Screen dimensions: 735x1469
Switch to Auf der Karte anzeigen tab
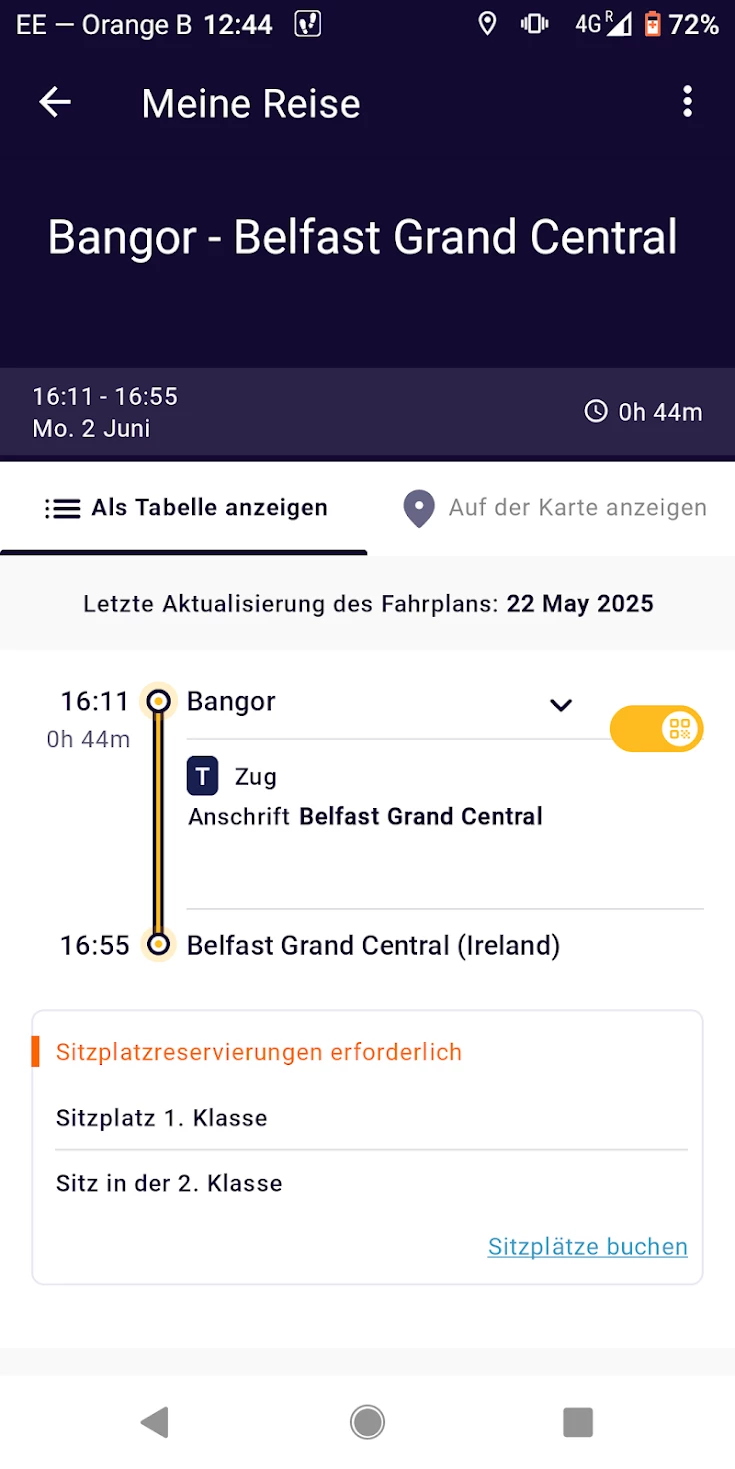(x=554, y=508)
